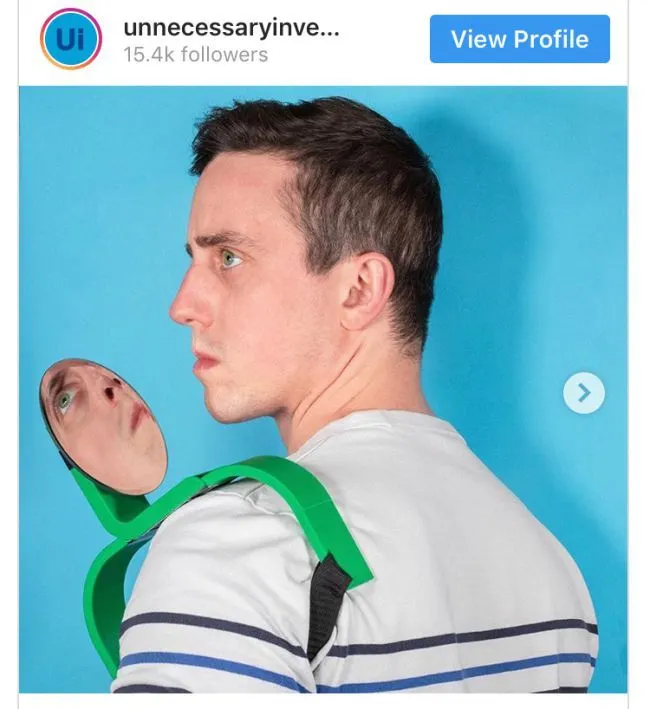Go to the next photo in carousel
Image resolution: width=650 pixels, height=709 pixels.
click(x=583, y=393)
